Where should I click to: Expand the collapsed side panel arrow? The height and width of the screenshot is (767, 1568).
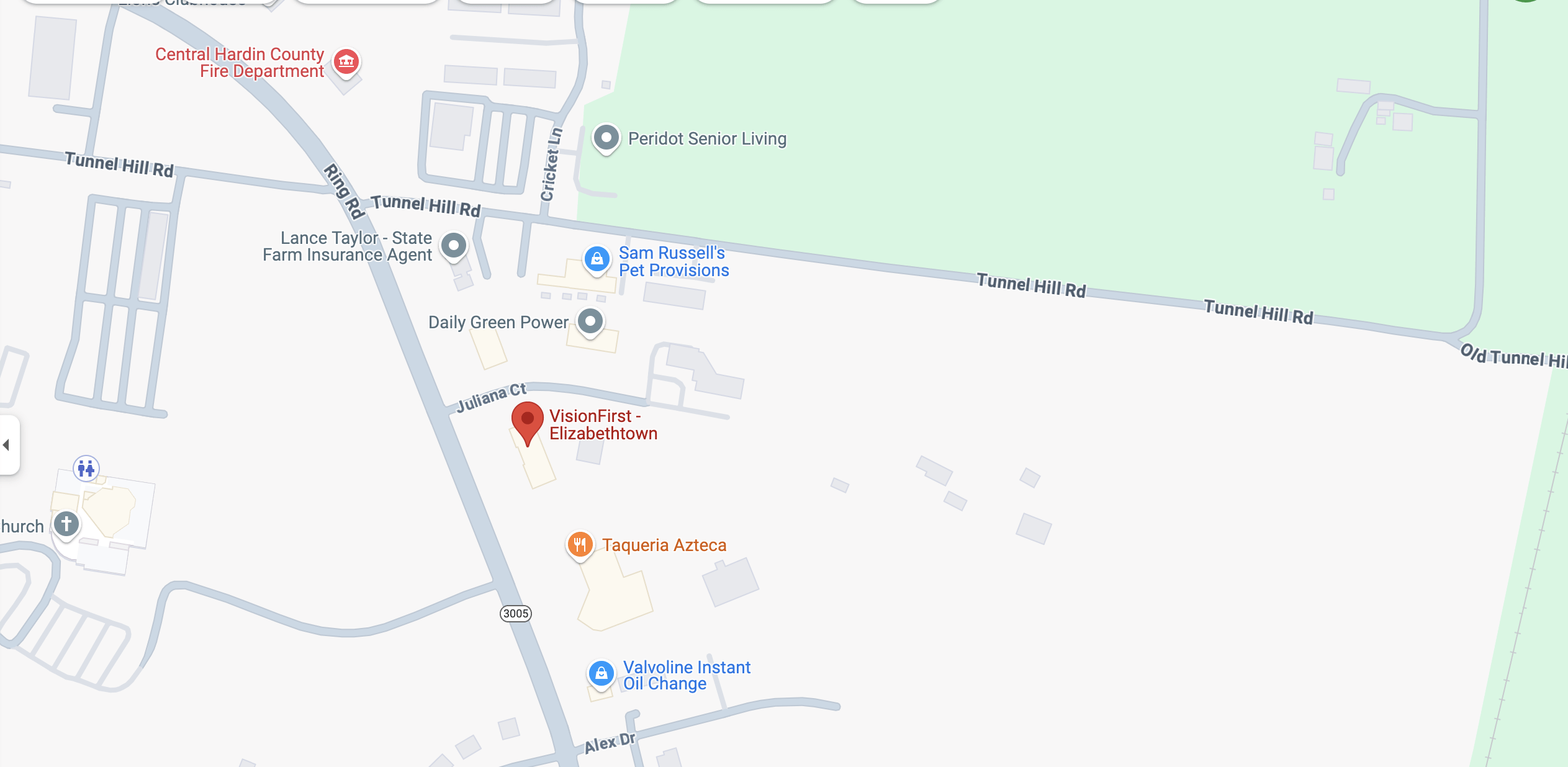click(x=7, y=445)
